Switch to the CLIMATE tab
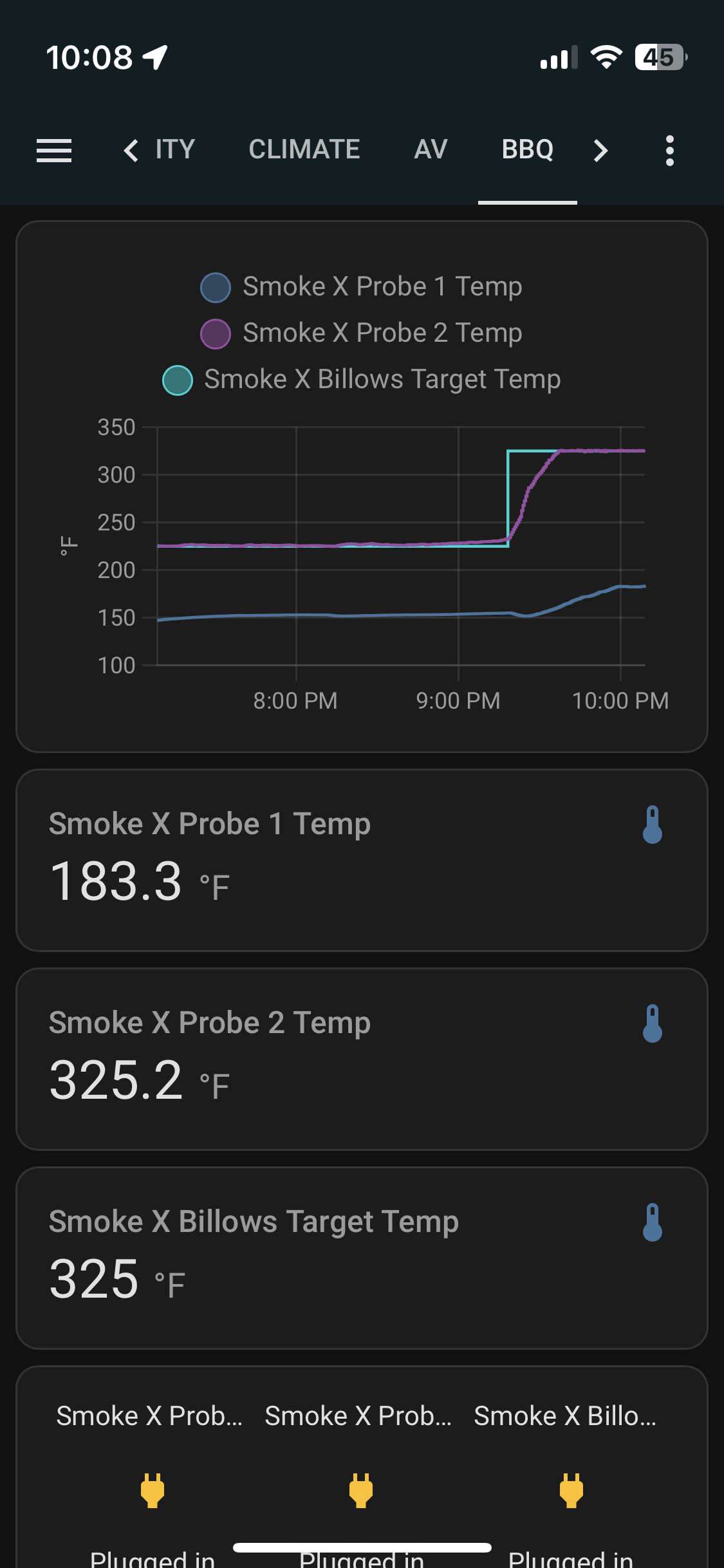This screenshot has width=724, height=1568. (x=303, y=150)
